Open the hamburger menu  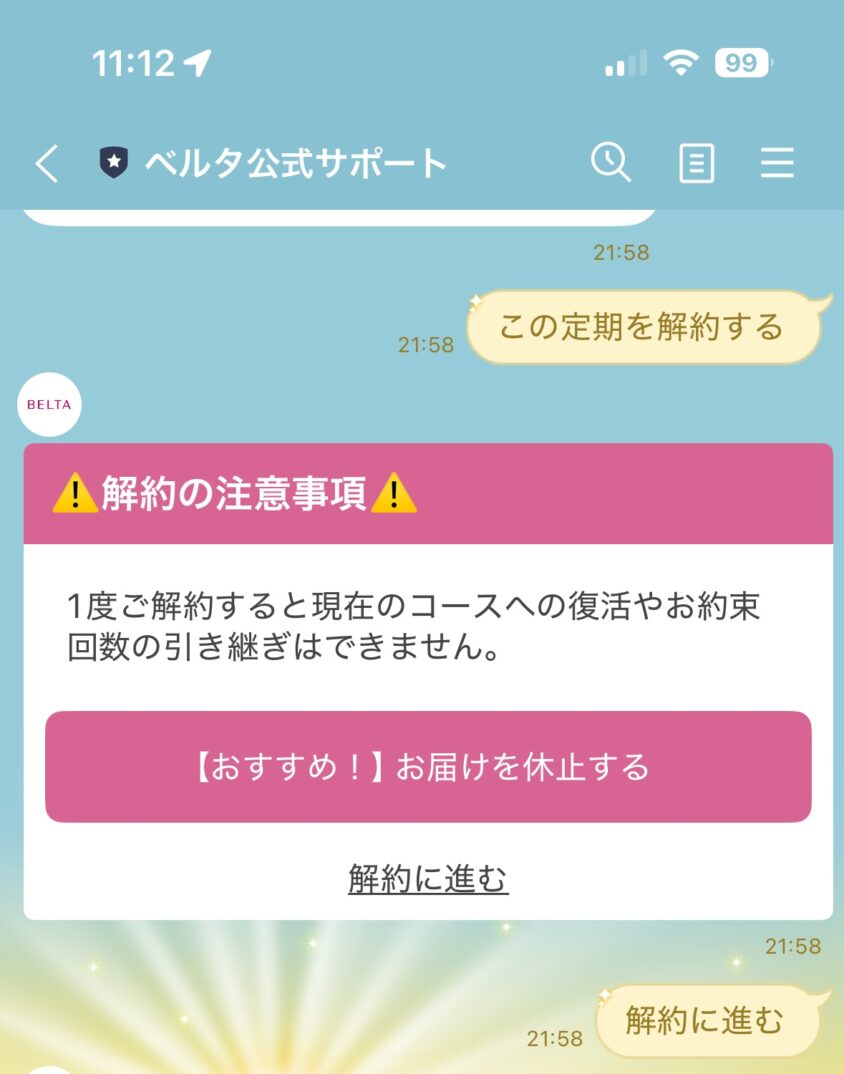point(776,163)
